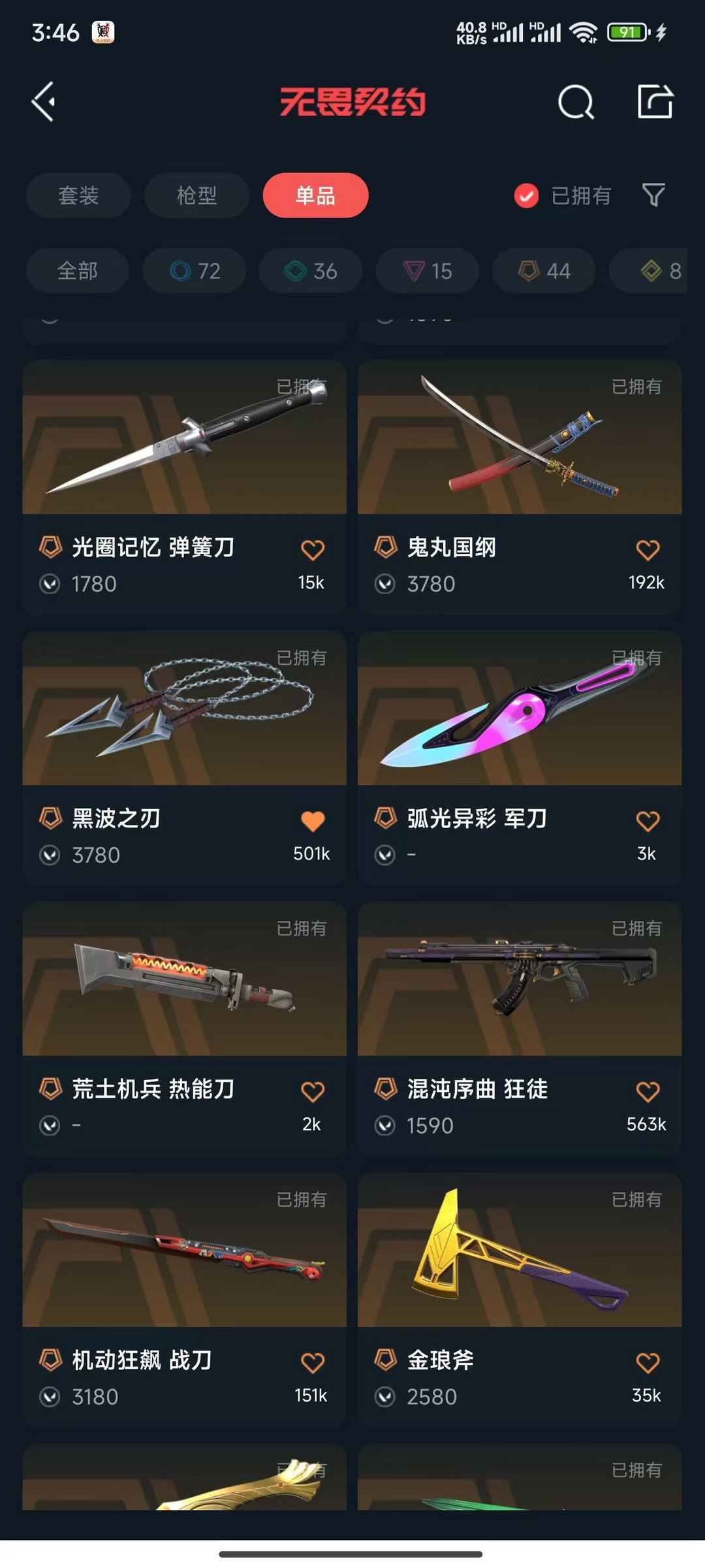Select the 单品 tab

pyautogui.click(x=315, y=195)
